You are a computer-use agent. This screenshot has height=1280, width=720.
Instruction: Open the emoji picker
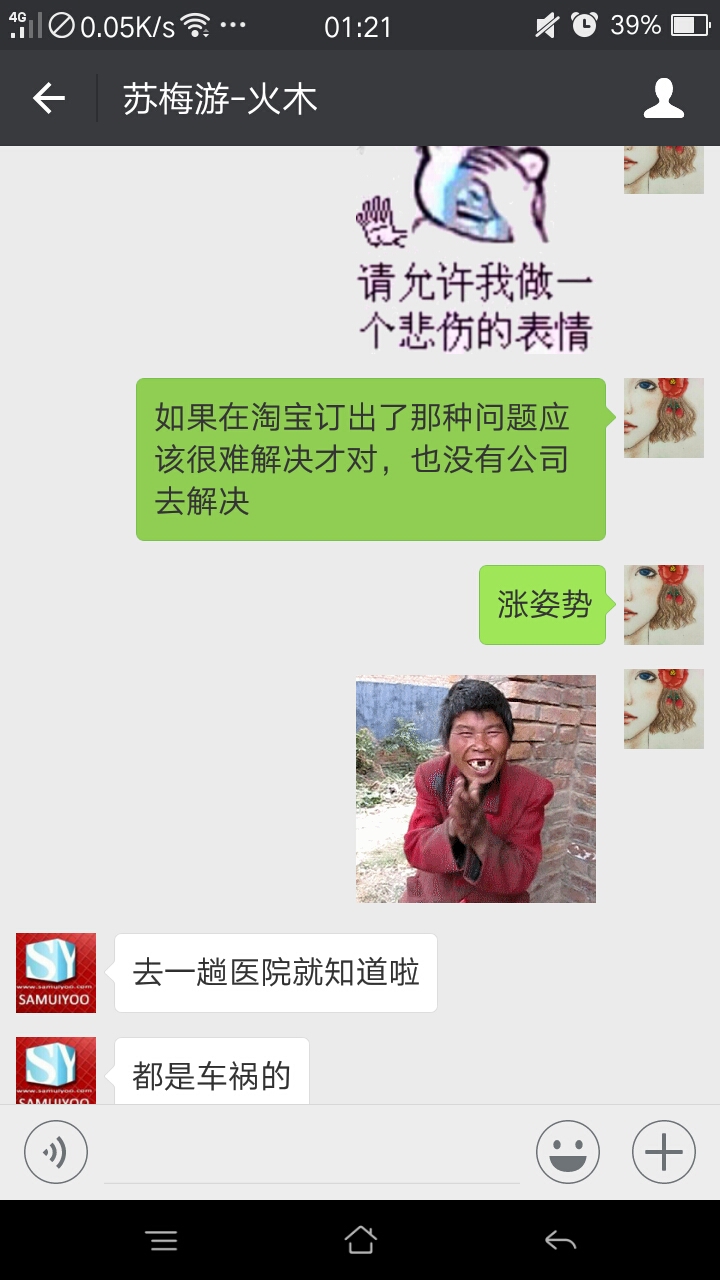(x=567, y=1152)
